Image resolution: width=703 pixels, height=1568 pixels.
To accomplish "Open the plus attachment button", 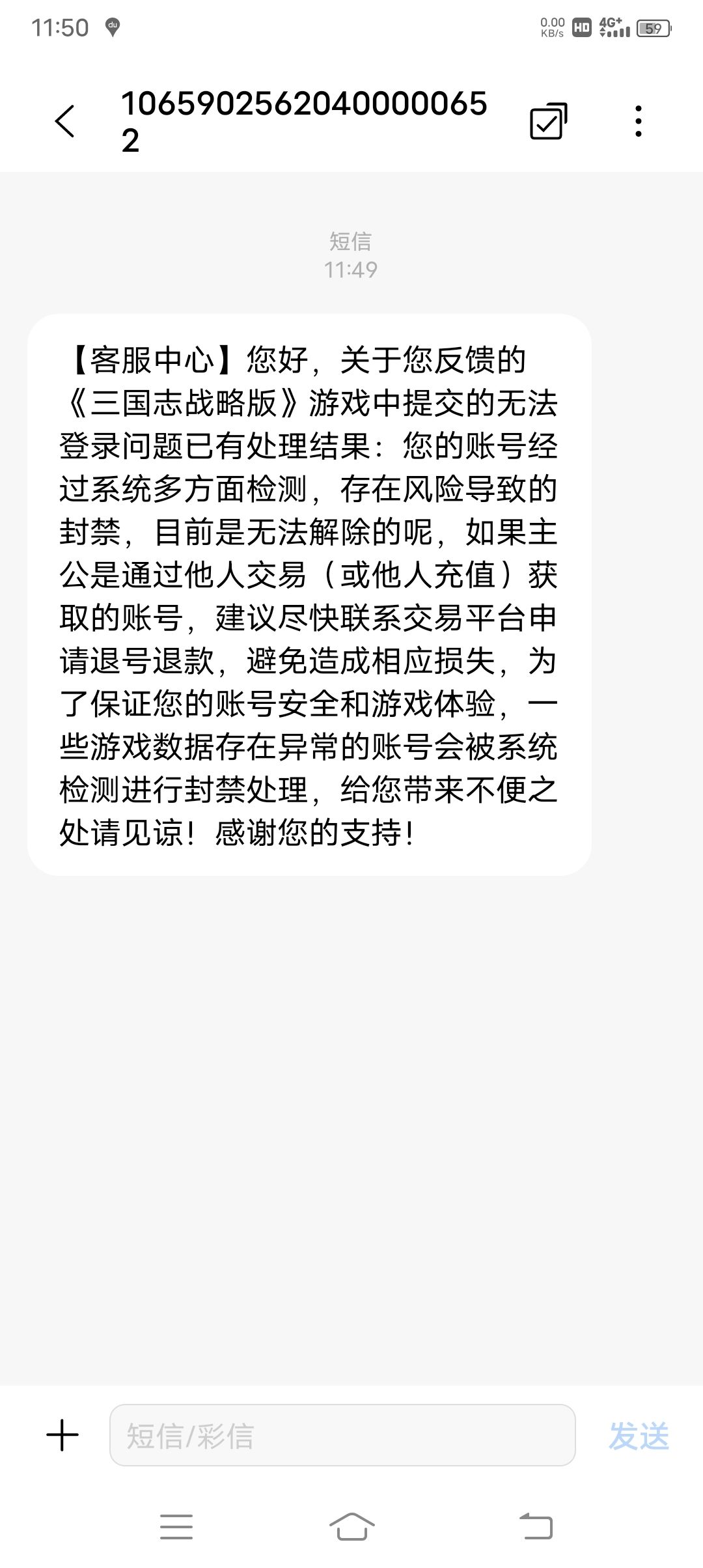I will (x=62, y=1436).
